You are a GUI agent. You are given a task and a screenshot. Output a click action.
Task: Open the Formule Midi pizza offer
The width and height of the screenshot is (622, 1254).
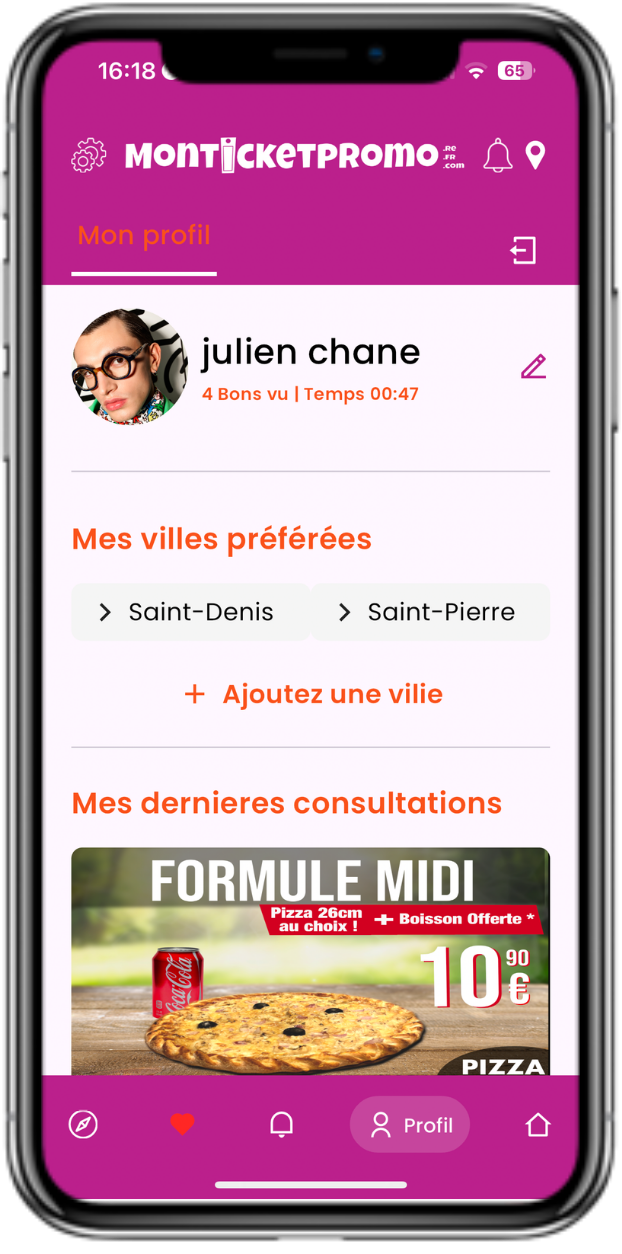pos(310,960)
